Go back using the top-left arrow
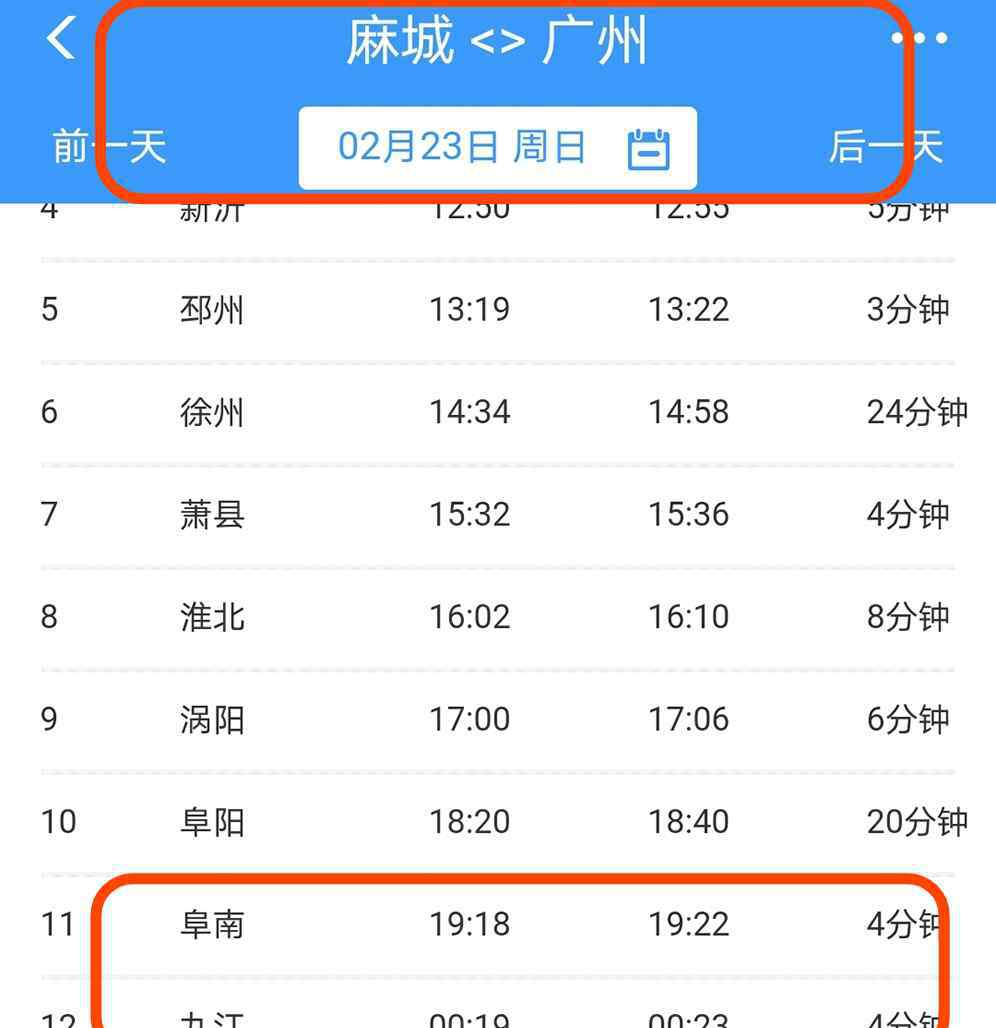Screen dimensions: 996x1028 62,40
